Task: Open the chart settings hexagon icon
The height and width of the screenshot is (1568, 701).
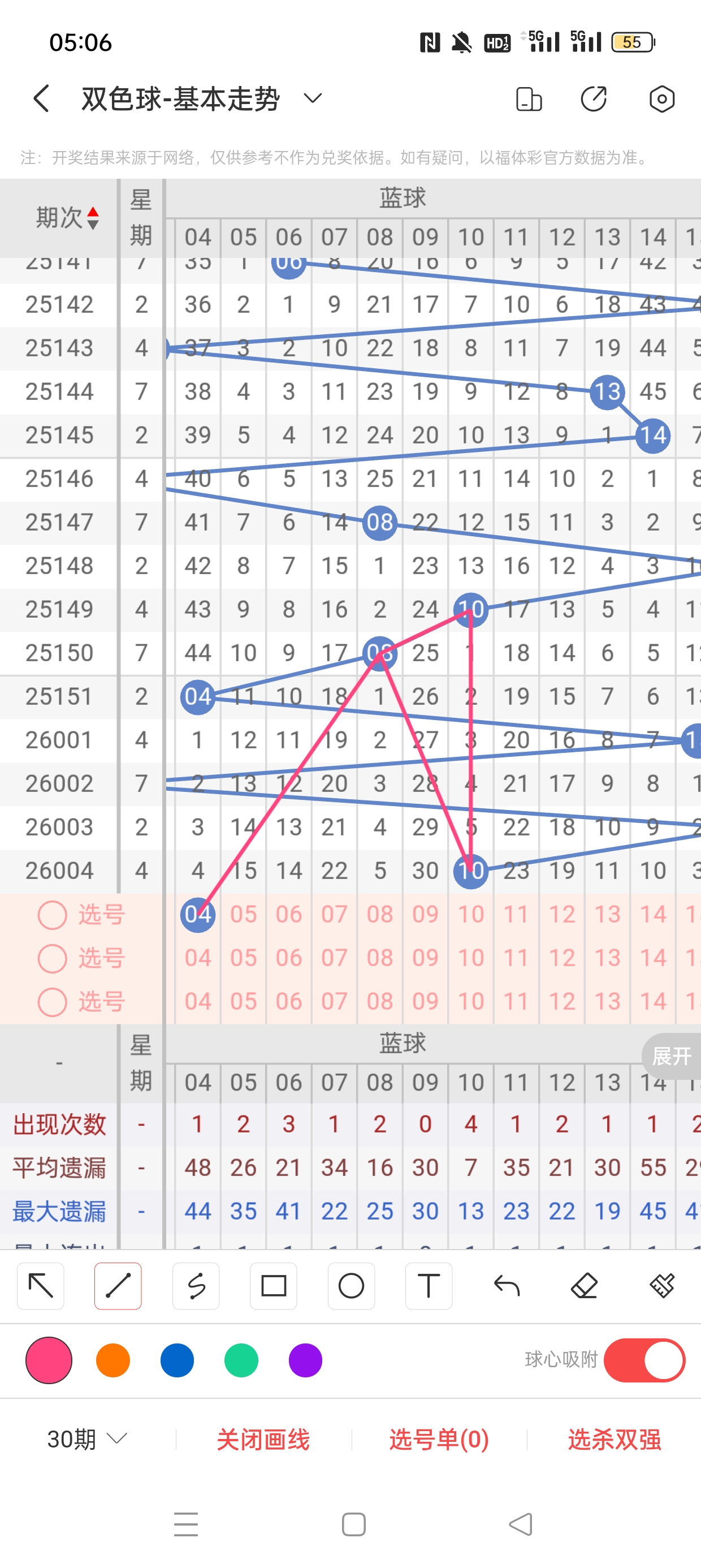Action: (x=661, y=98)
